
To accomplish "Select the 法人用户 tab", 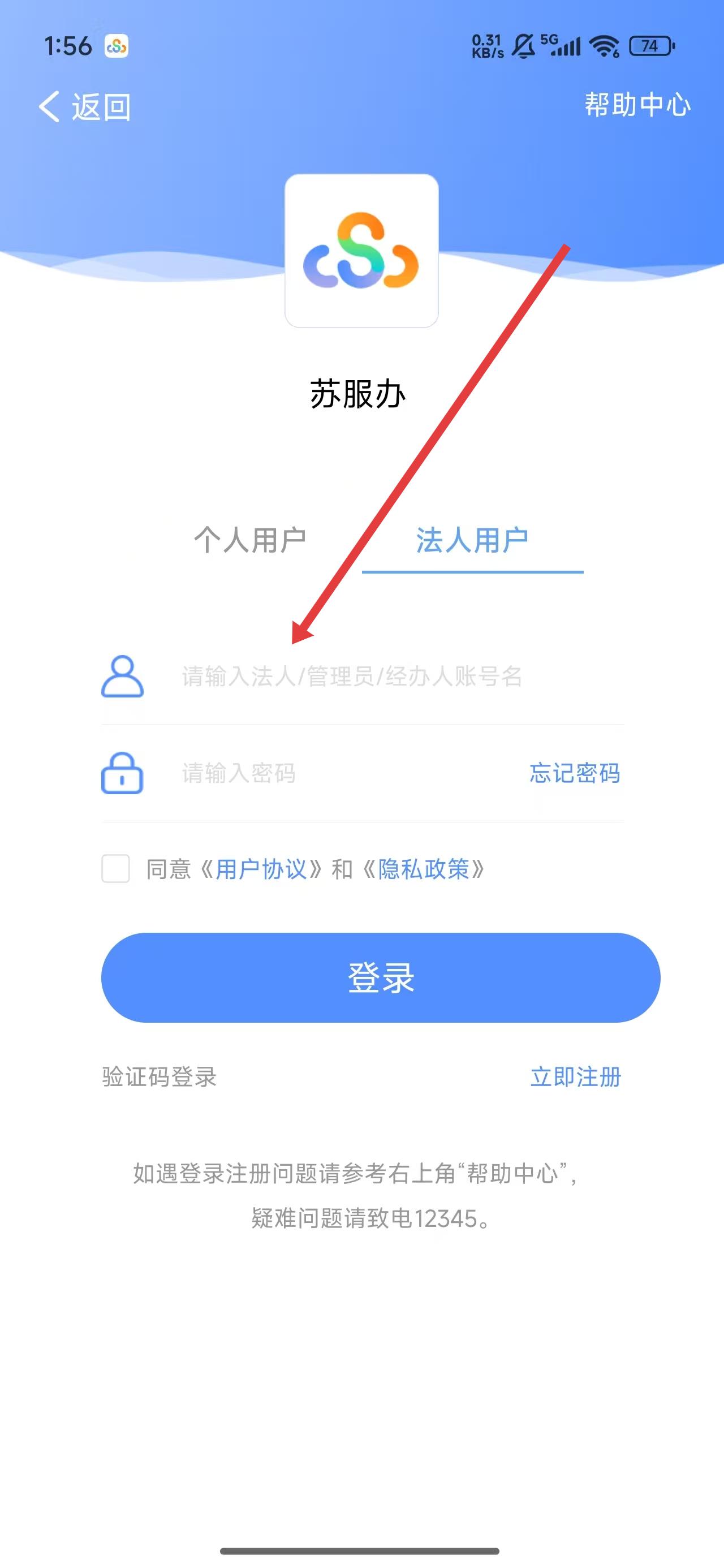I will click(472, 540).
